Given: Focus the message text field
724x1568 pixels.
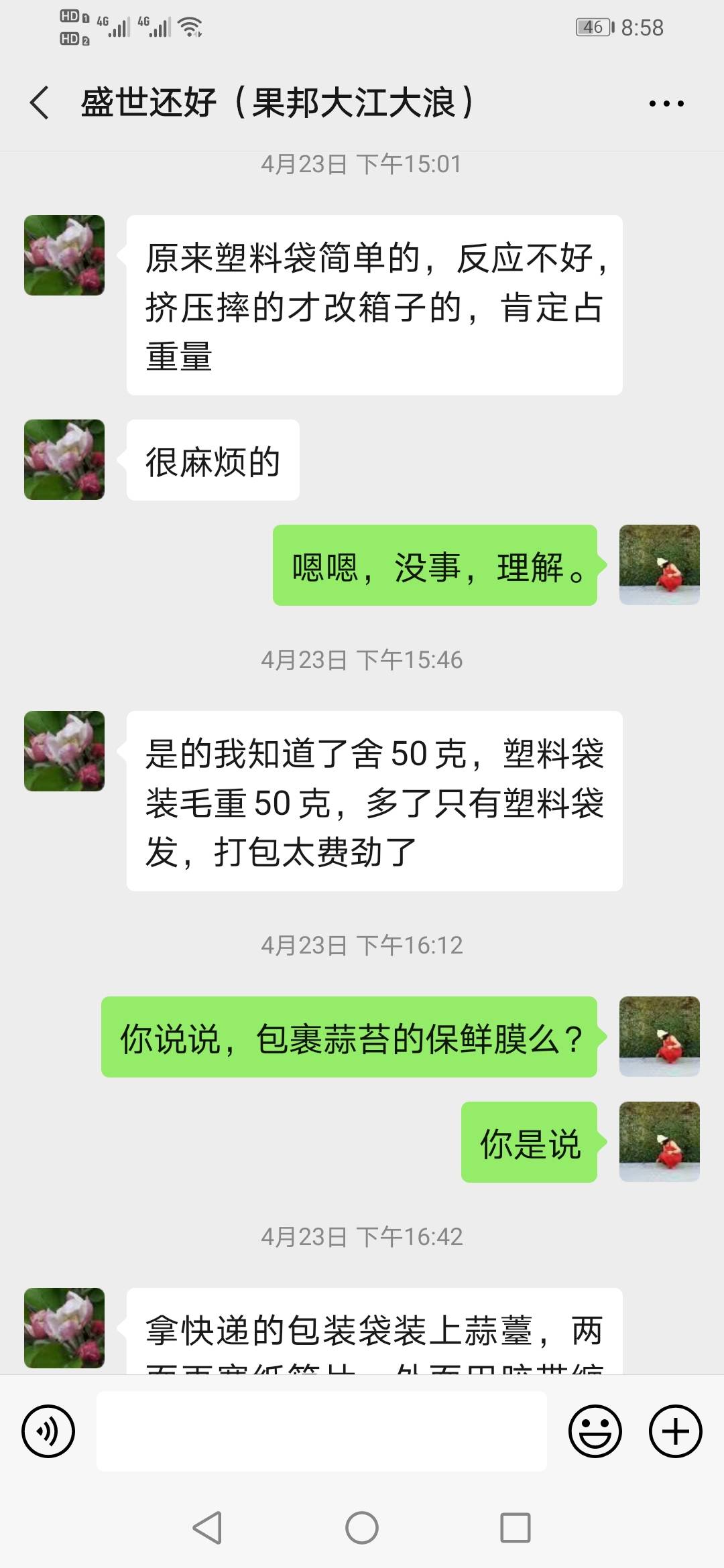Looking at the screenshot, I should click(x=322, y=1431).
